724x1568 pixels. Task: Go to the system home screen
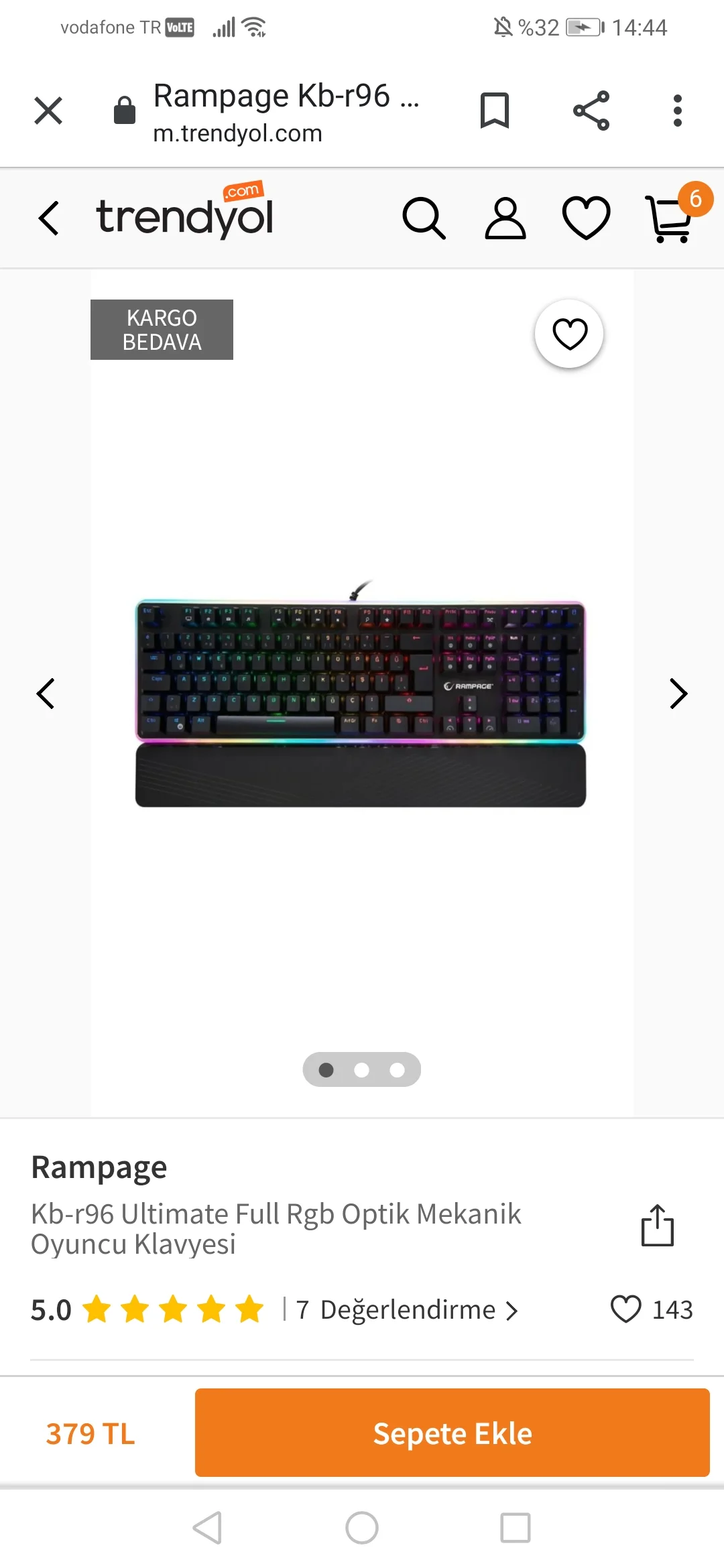click(362, 1528)
